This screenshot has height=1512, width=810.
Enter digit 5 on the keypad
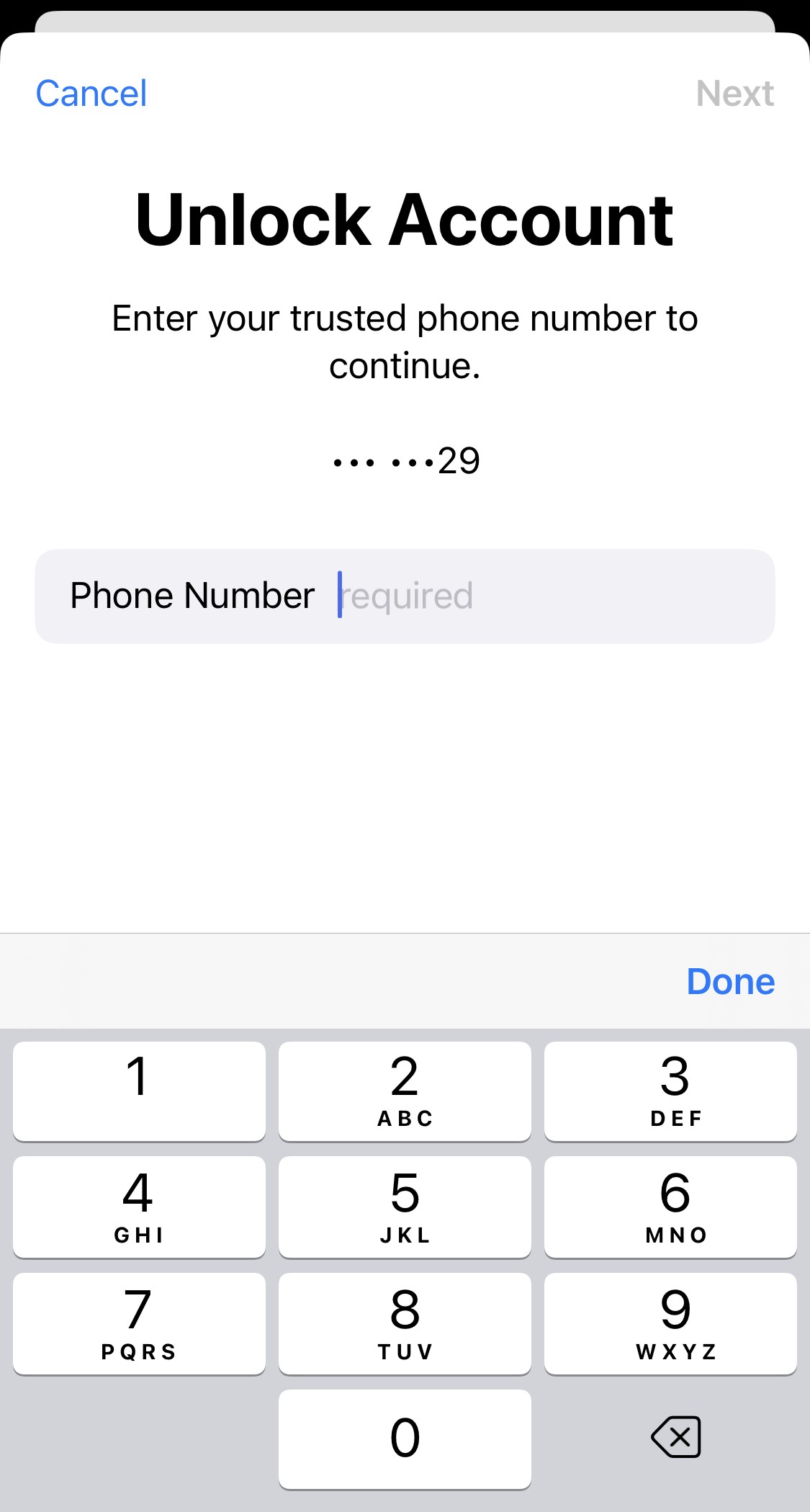click(x=405, y=1207)
